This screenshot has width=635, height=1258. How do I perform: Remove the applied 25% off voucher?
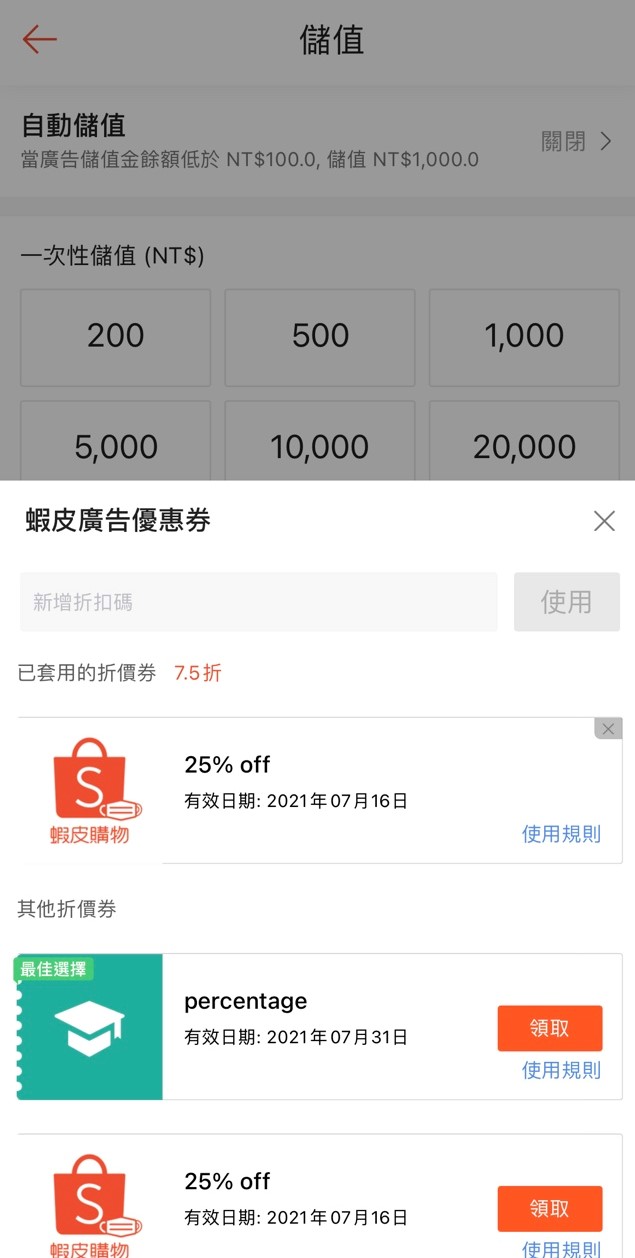[608, 729]
